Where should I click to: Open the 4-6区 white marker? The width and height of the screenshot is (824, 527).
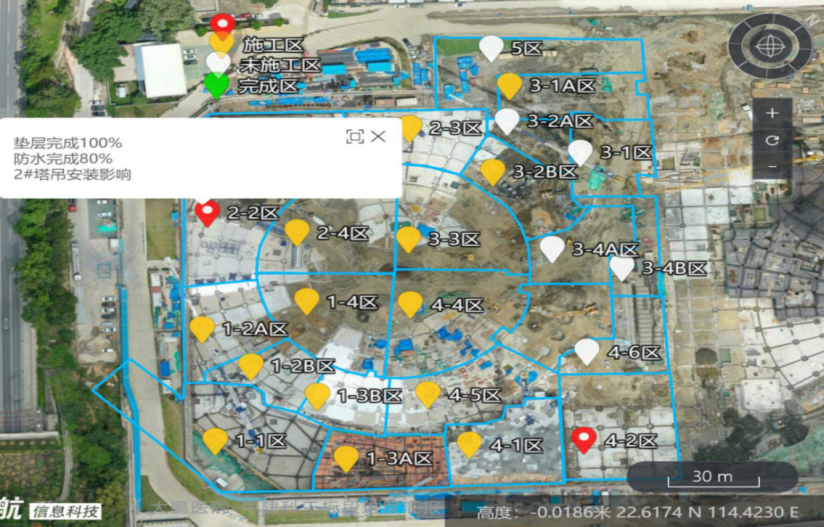pyautogui.click(x=587, y=350)
